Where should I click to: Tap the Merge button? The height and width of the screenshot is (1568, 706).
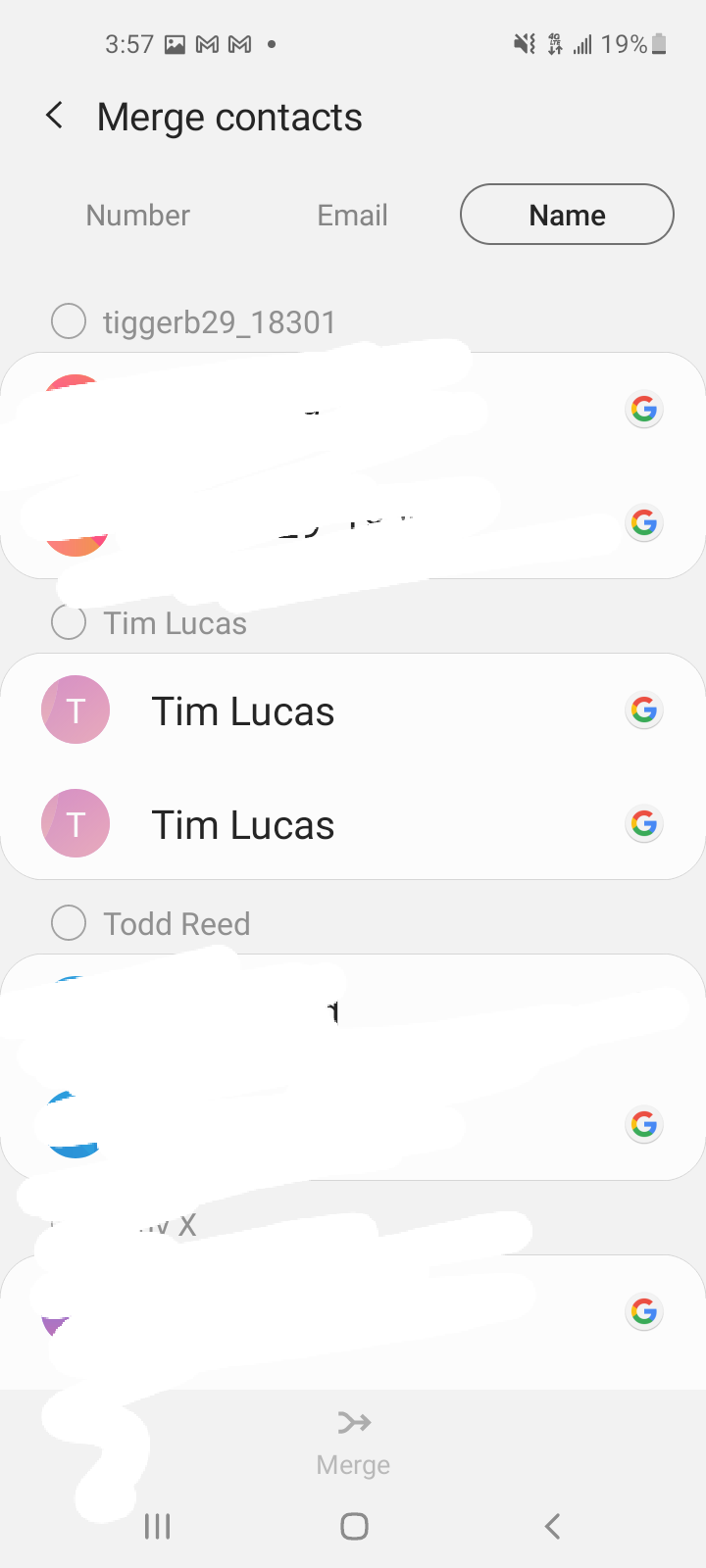tap(353, 1442)
